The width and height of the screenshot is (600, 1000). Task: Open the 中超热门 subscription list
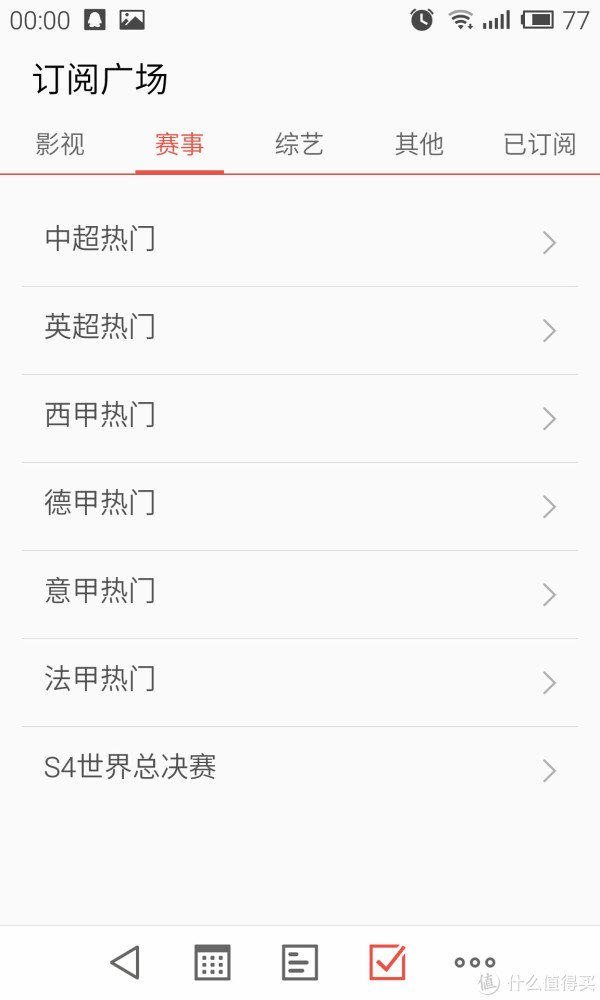point(300,242)
